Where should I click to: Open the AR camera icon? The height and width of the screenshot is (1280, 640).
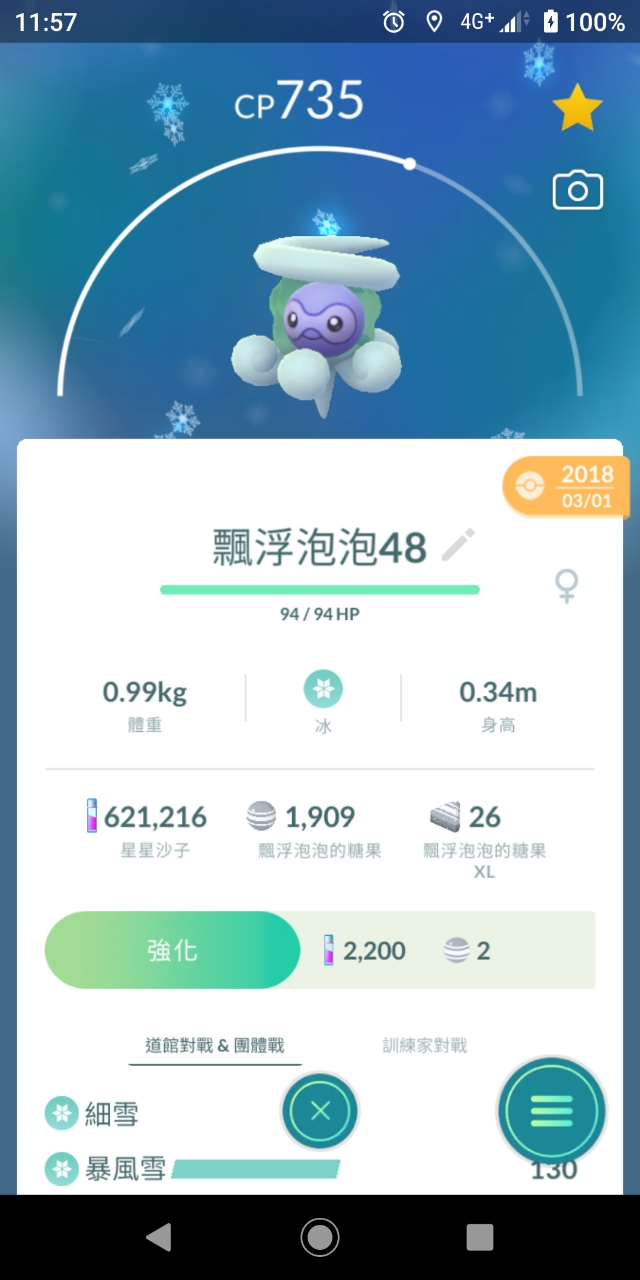578,190
